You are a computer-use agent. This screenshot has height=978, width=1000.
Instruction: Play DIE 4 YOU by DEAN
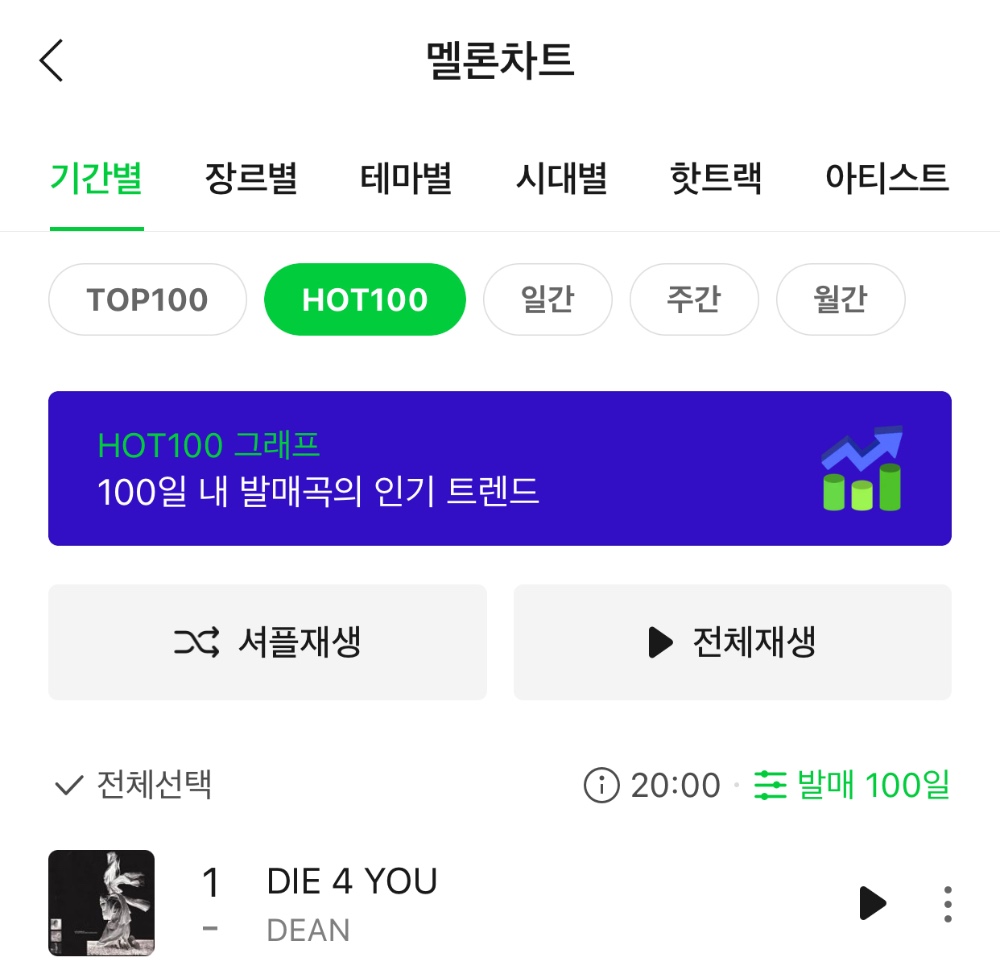click(x=873, y=903)
